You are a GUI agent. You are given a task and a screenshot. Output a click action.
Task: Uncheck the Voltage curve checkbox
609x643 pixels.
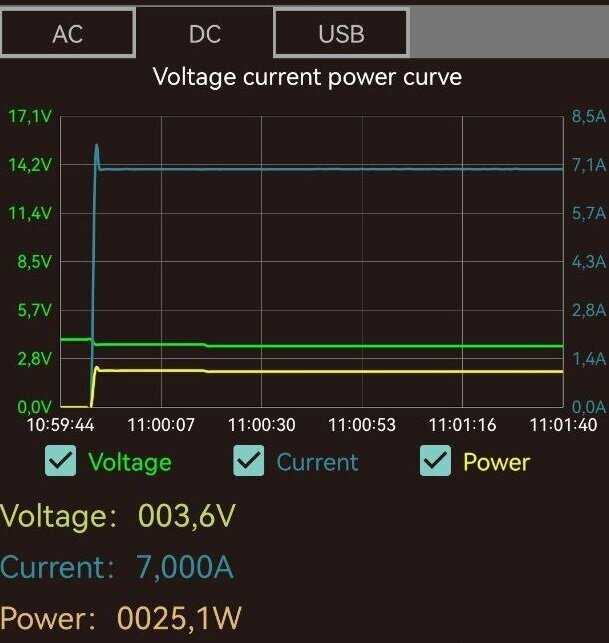tap(61, 461)
